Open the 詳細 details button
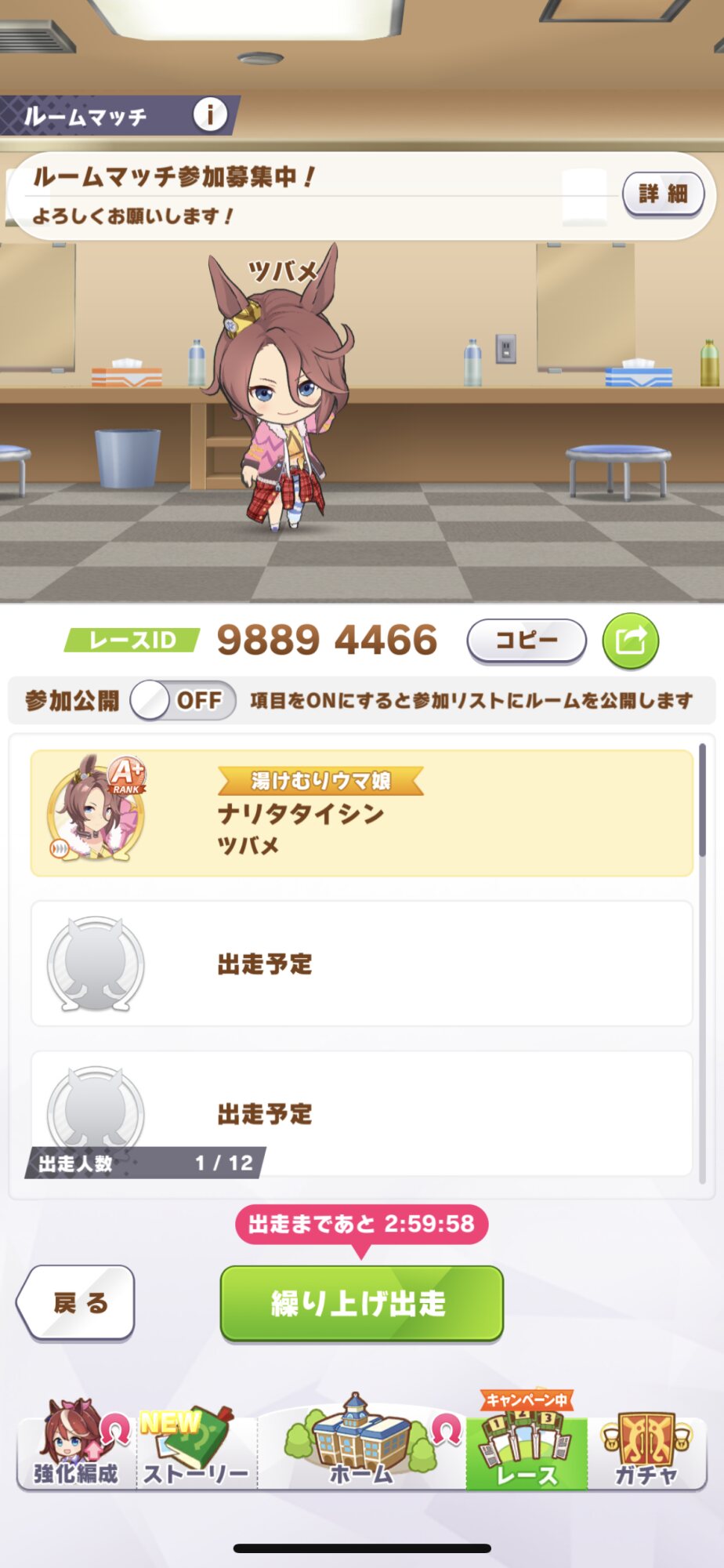724x1568 pixels. pos(663,194)
